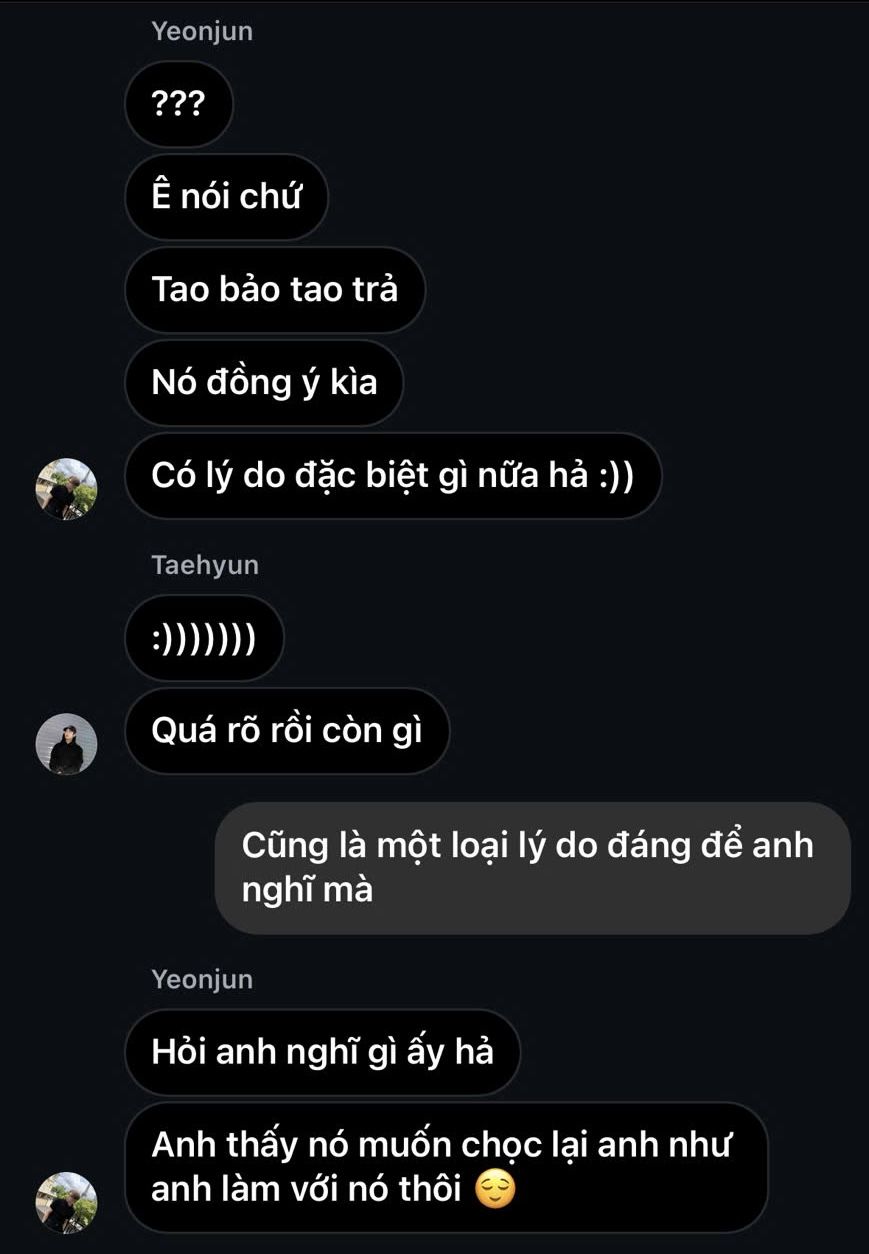Open Taehyun's profile picture
The width and height of the screenshot is (869, 1254).
coord(66,744)
